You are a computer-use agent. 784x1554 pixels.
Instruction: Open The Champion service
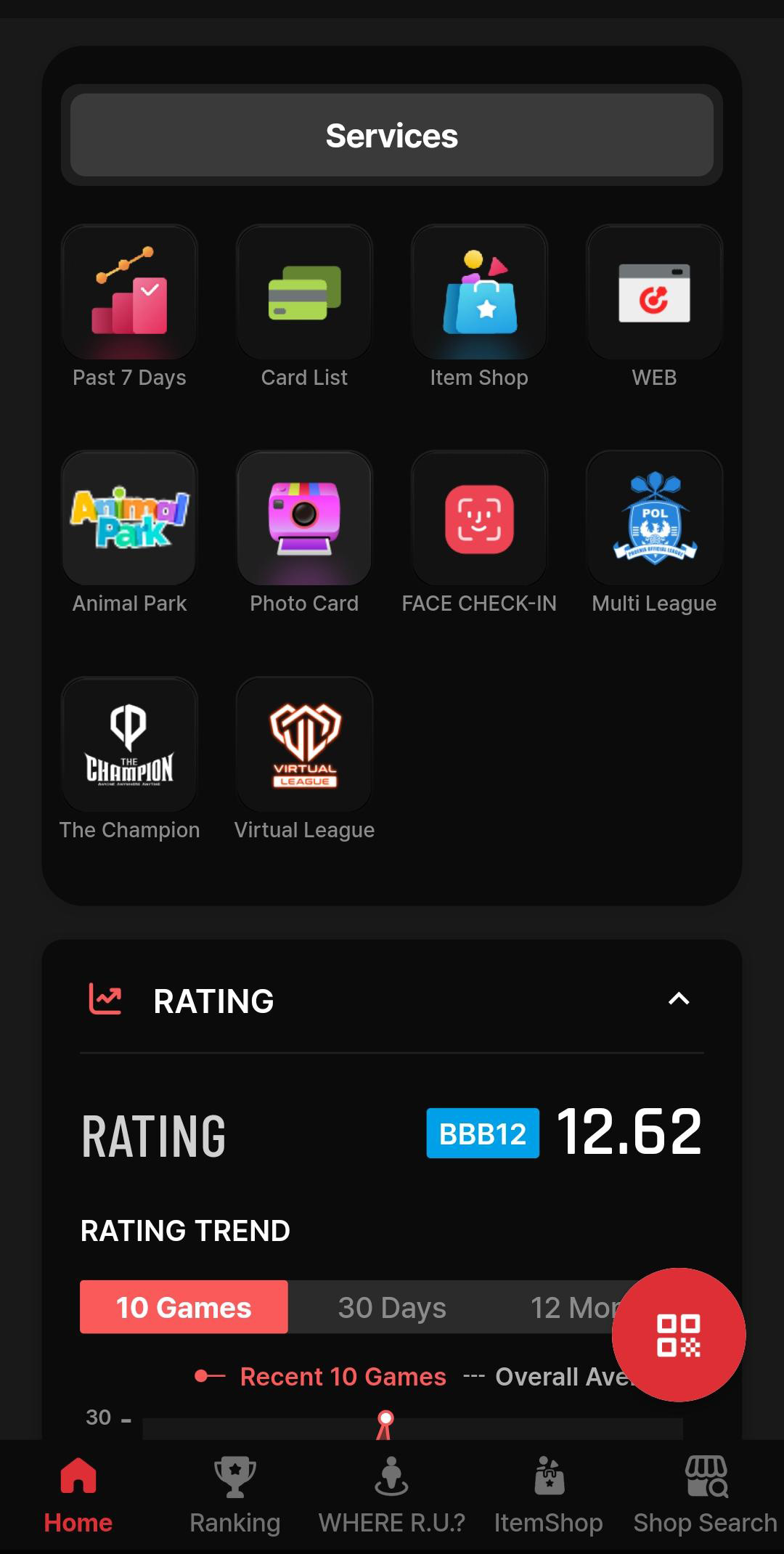129,745
